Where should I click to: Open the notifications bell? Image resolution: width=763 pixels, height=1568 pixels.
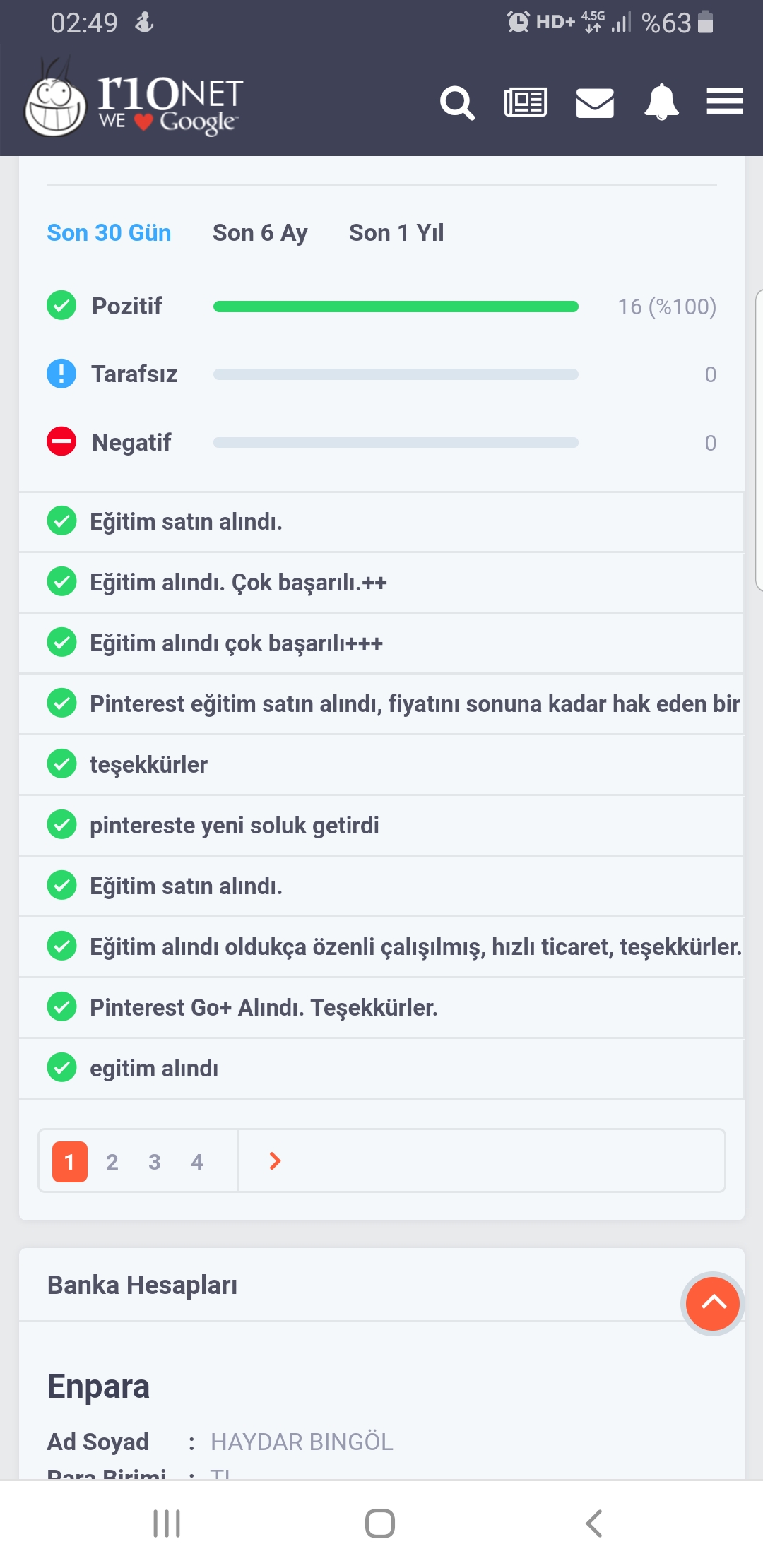tap(661, 102)
